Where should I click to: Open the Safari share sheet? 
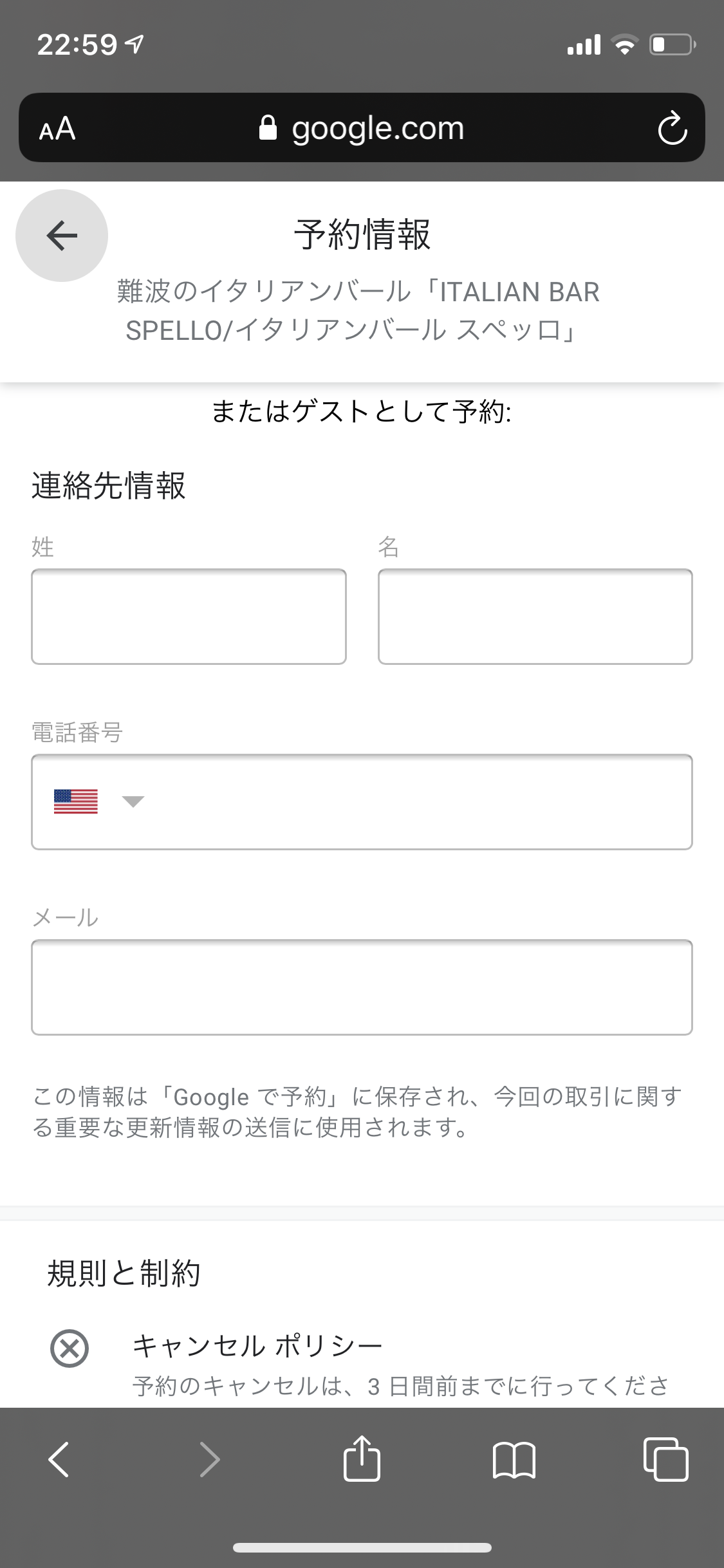362,1459
